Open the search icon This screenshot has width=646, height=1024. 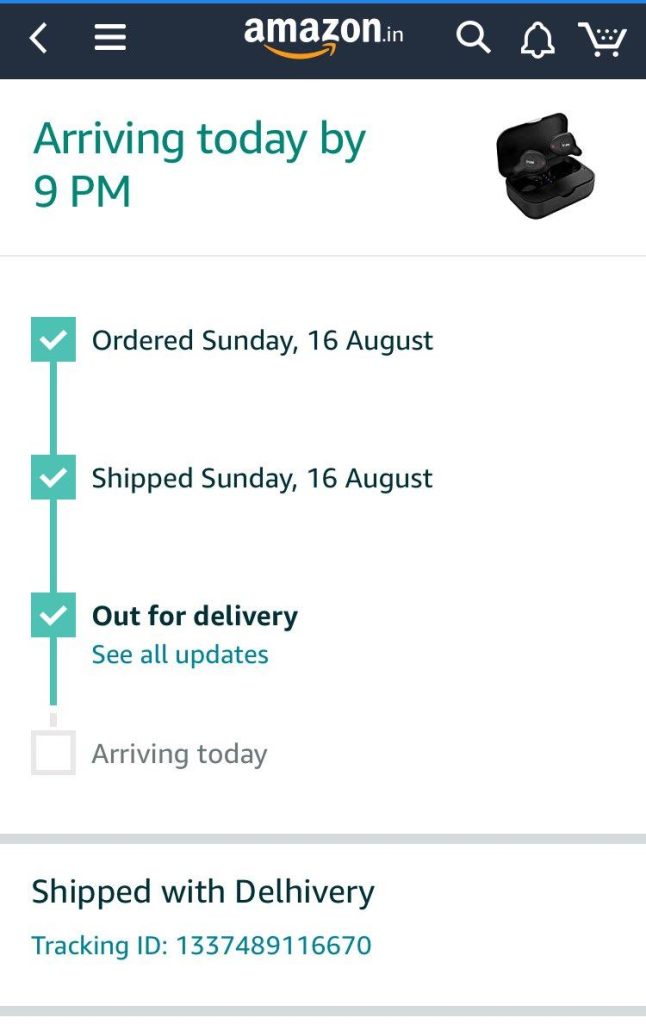(473, 39)
